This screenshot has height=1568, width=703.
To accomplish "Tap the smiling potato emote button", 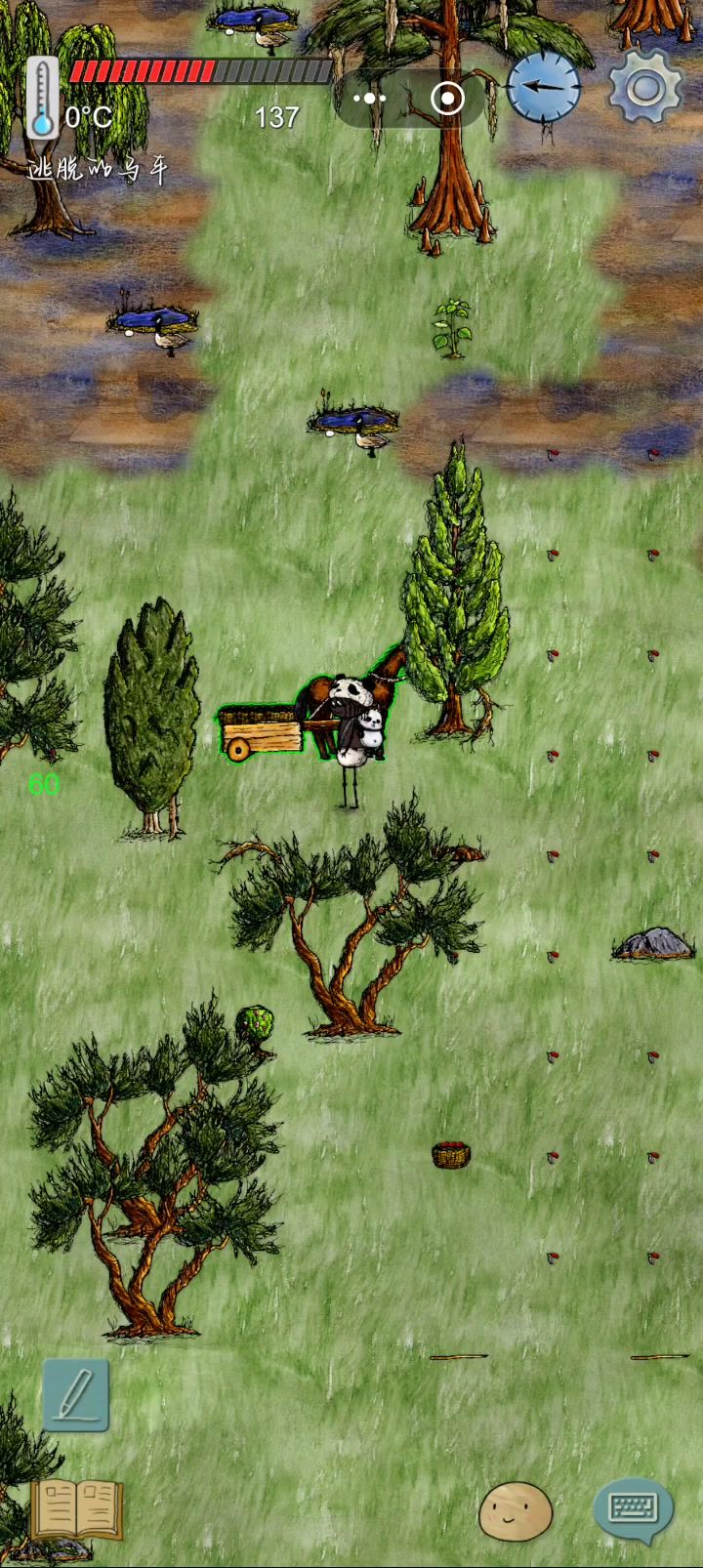I will pyautogui.click(x=516, y=1511).
